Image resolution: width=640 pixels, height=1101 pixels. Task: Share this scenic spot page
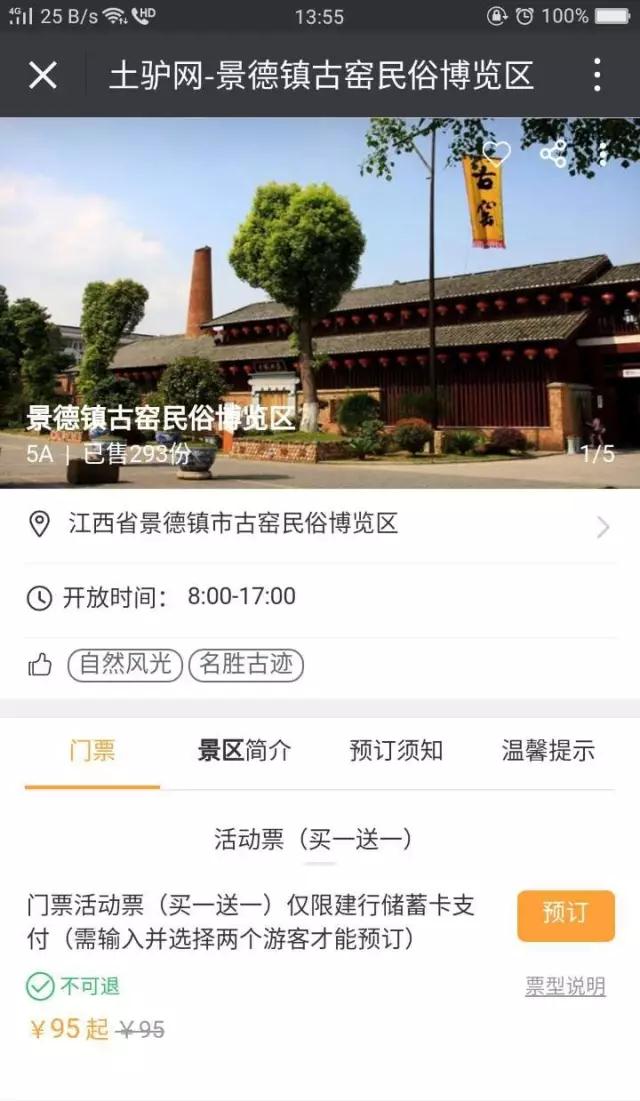click(552, 153)
